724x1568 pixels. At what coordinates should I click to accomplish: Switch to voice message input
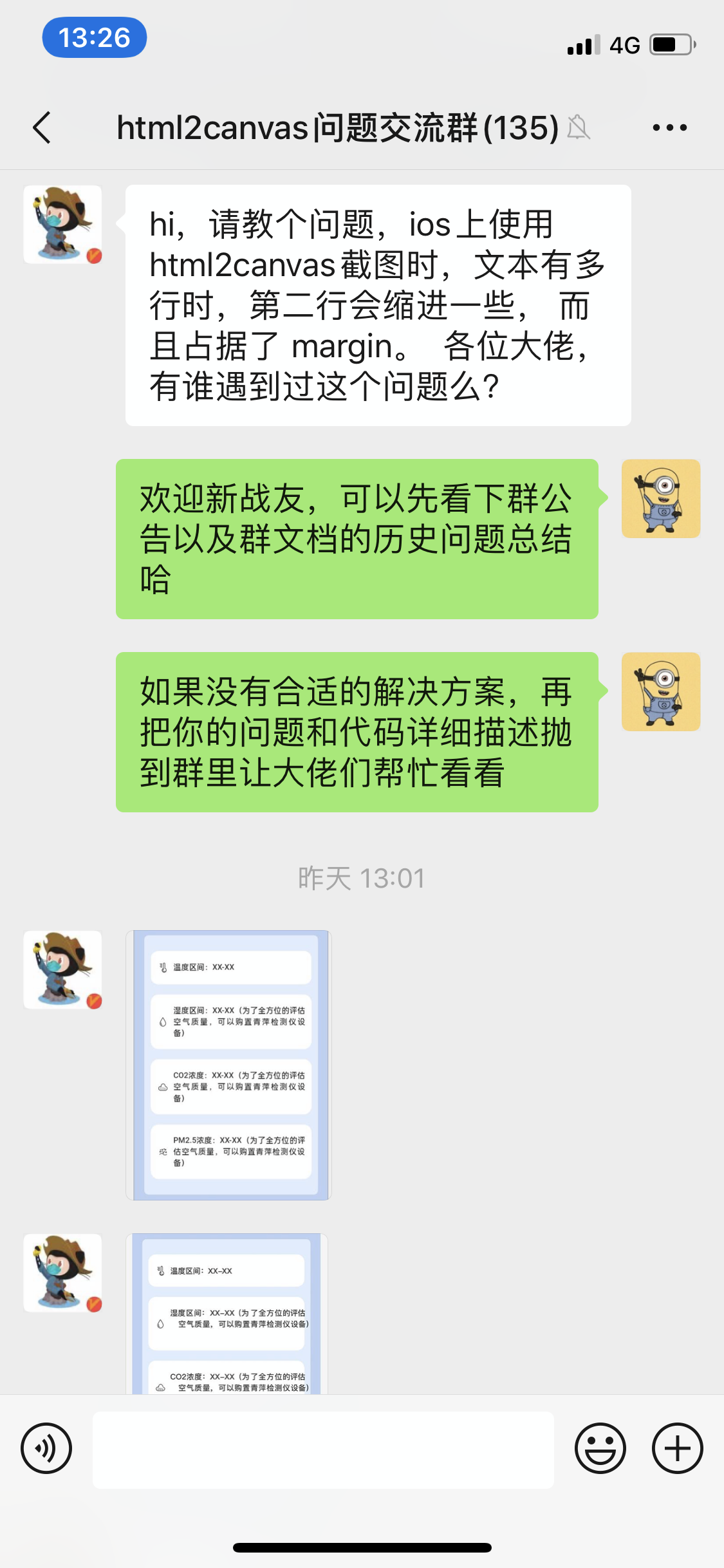click(x=46, y=1448)
